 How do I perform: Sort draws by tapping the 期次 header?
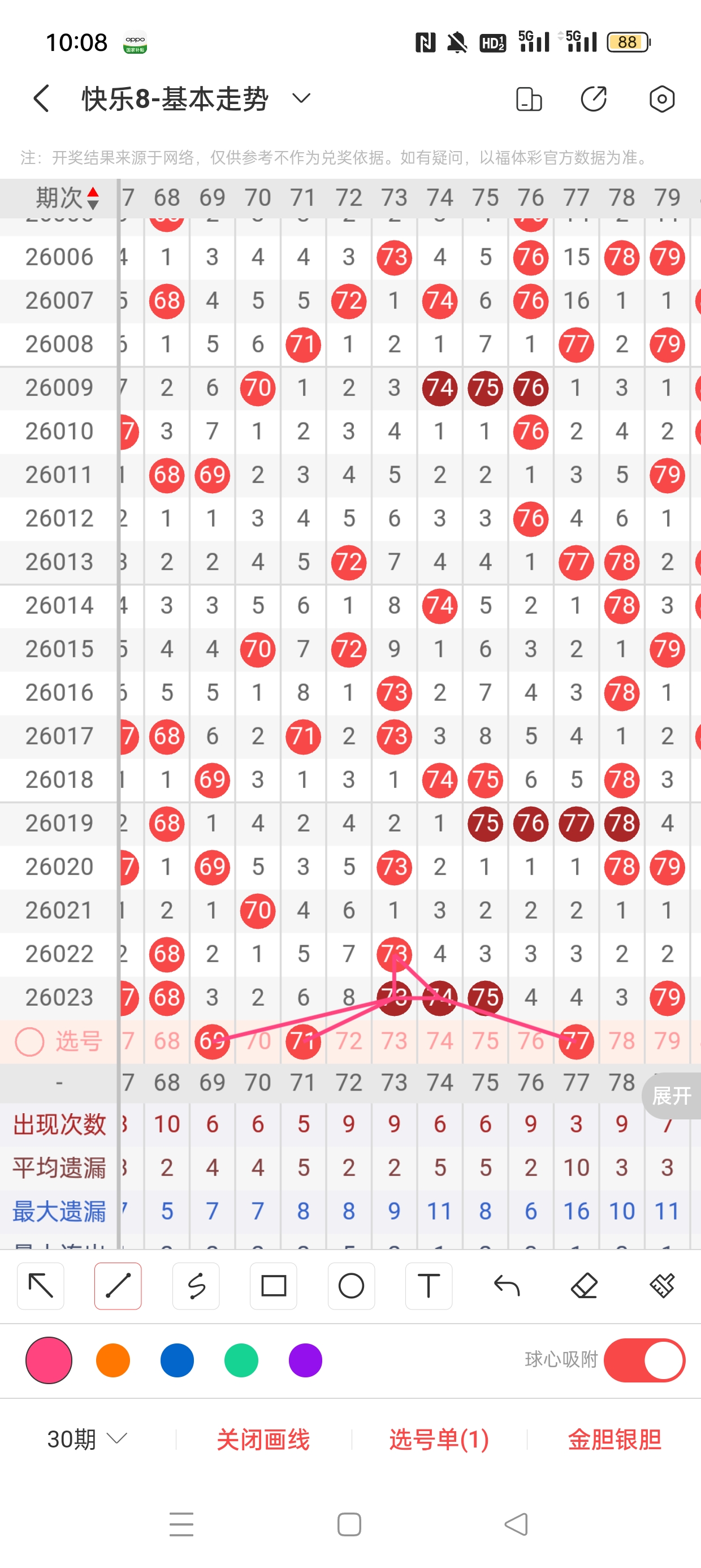[66, 198]
